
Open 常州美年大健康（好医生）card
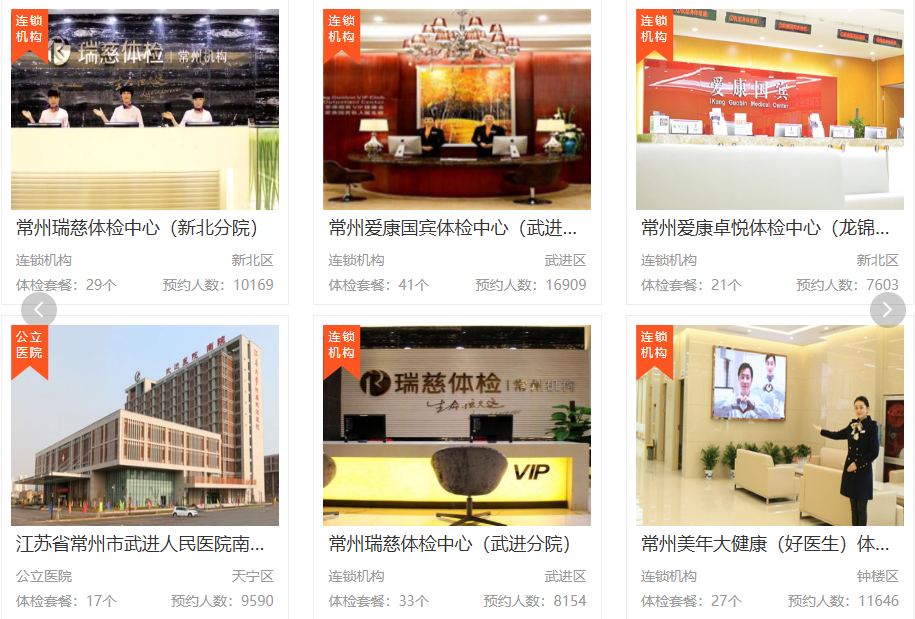point(765,544)
